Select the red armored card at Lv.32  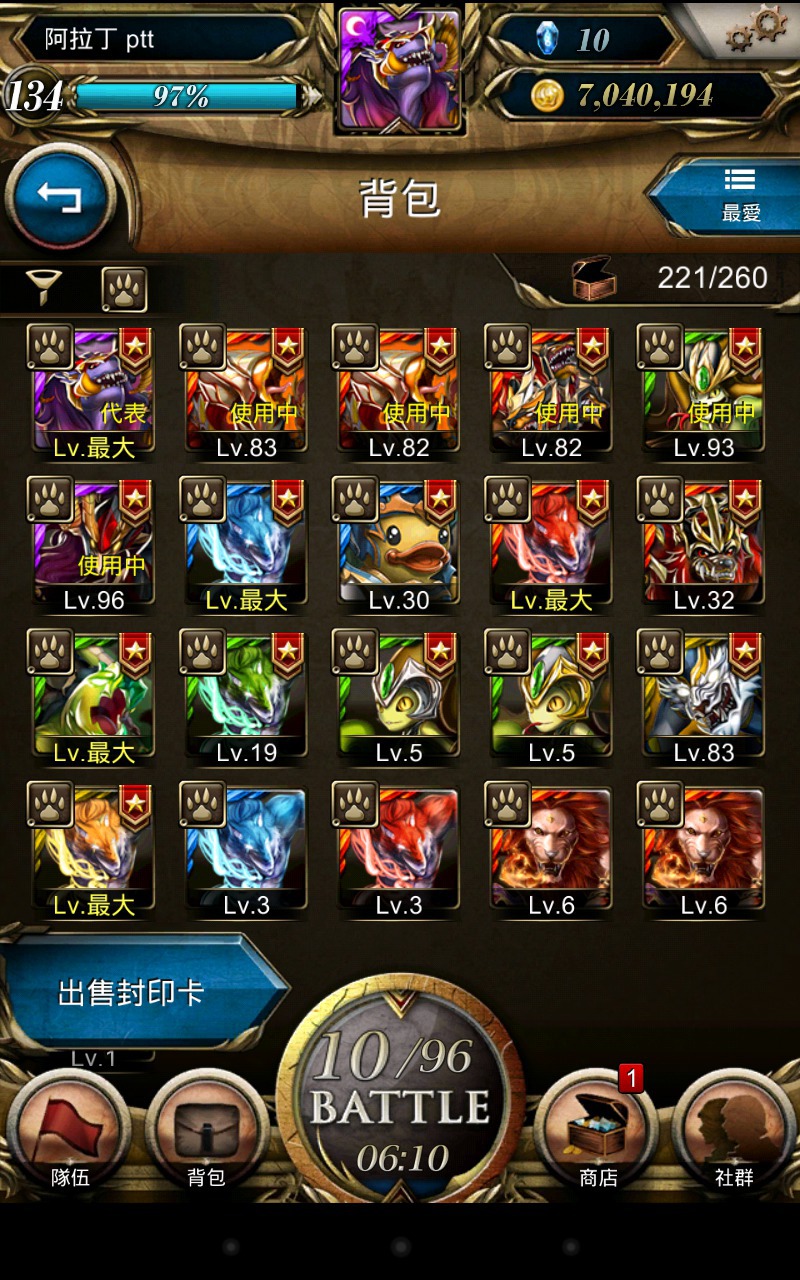coord(703,545)
